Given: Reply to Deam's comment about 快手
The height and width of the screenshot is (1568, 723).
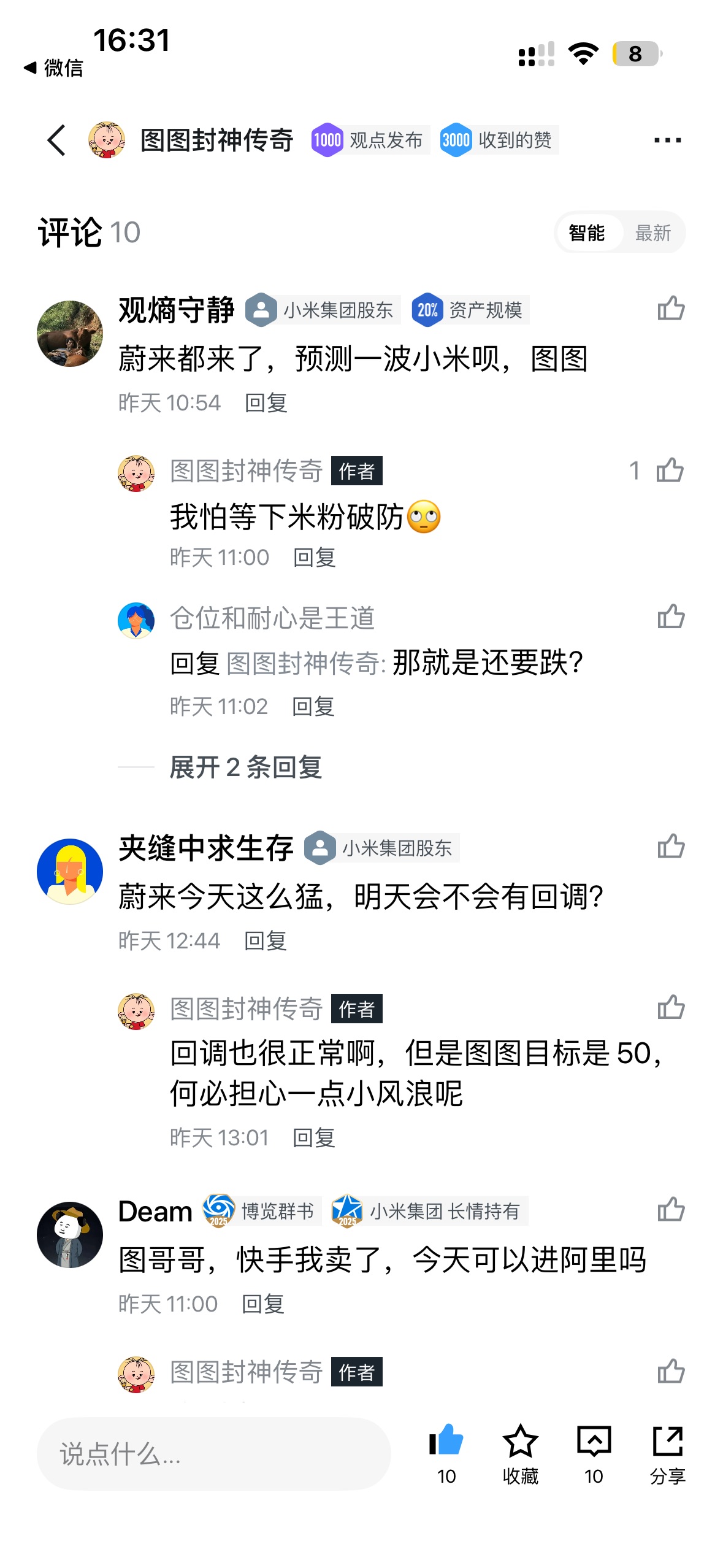Looking at the screenshot, I should (x=263, y=1304).
